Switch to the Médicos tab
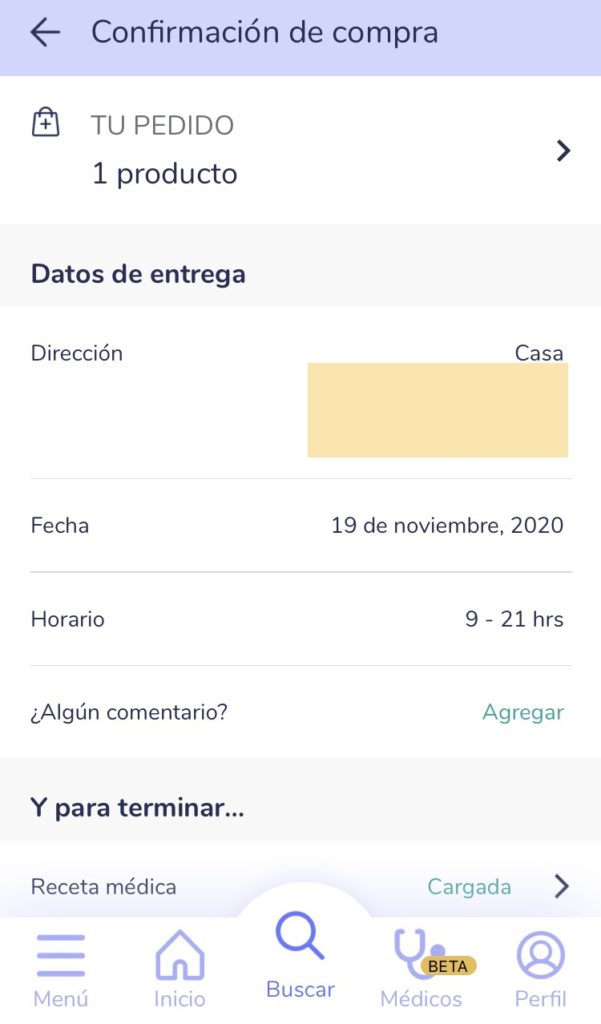 click(x=421, y=970)
